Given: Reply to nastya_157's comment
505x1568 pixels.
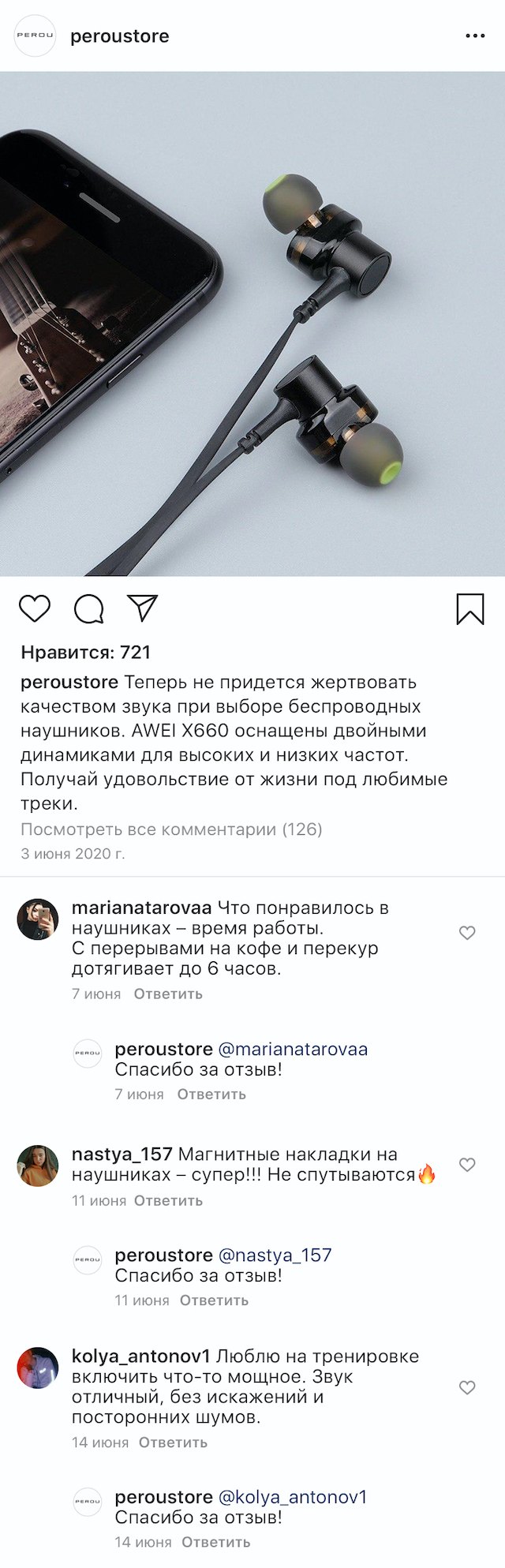Looking at the screenshot, I should (168, 1200).
